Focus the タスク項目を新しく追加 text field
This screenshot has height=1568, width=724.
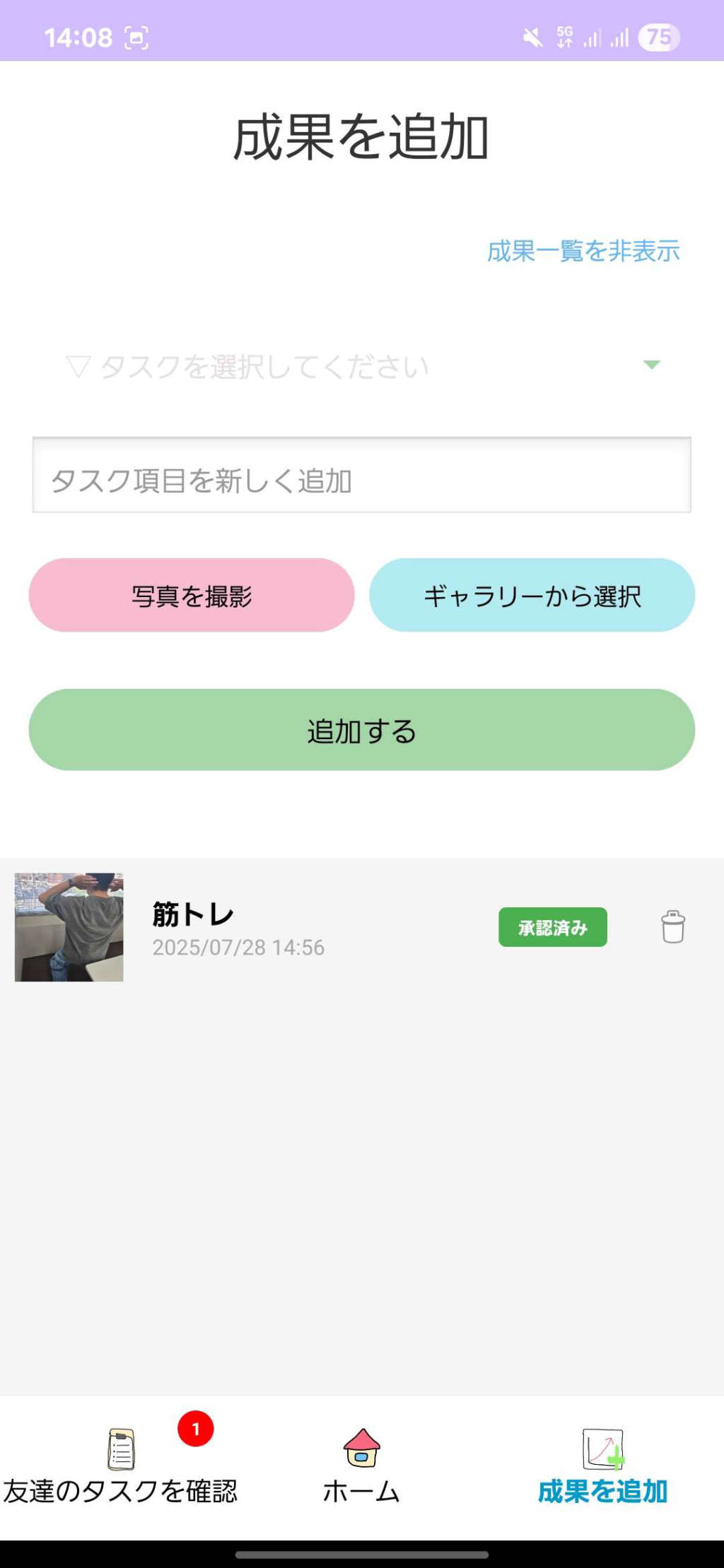click(361, 476)
